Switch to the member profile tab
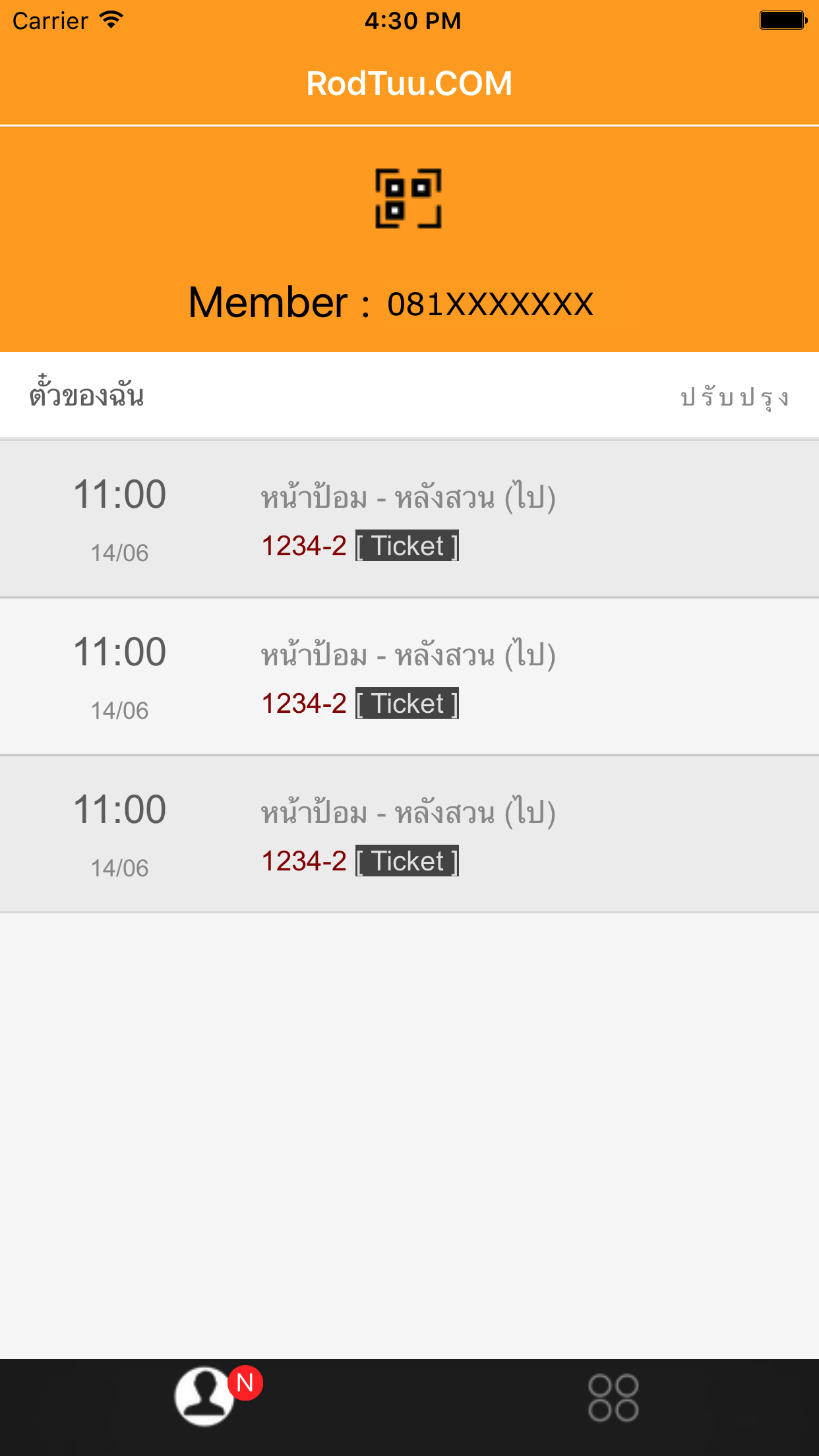819x1456 pixels. (206, 1397)
